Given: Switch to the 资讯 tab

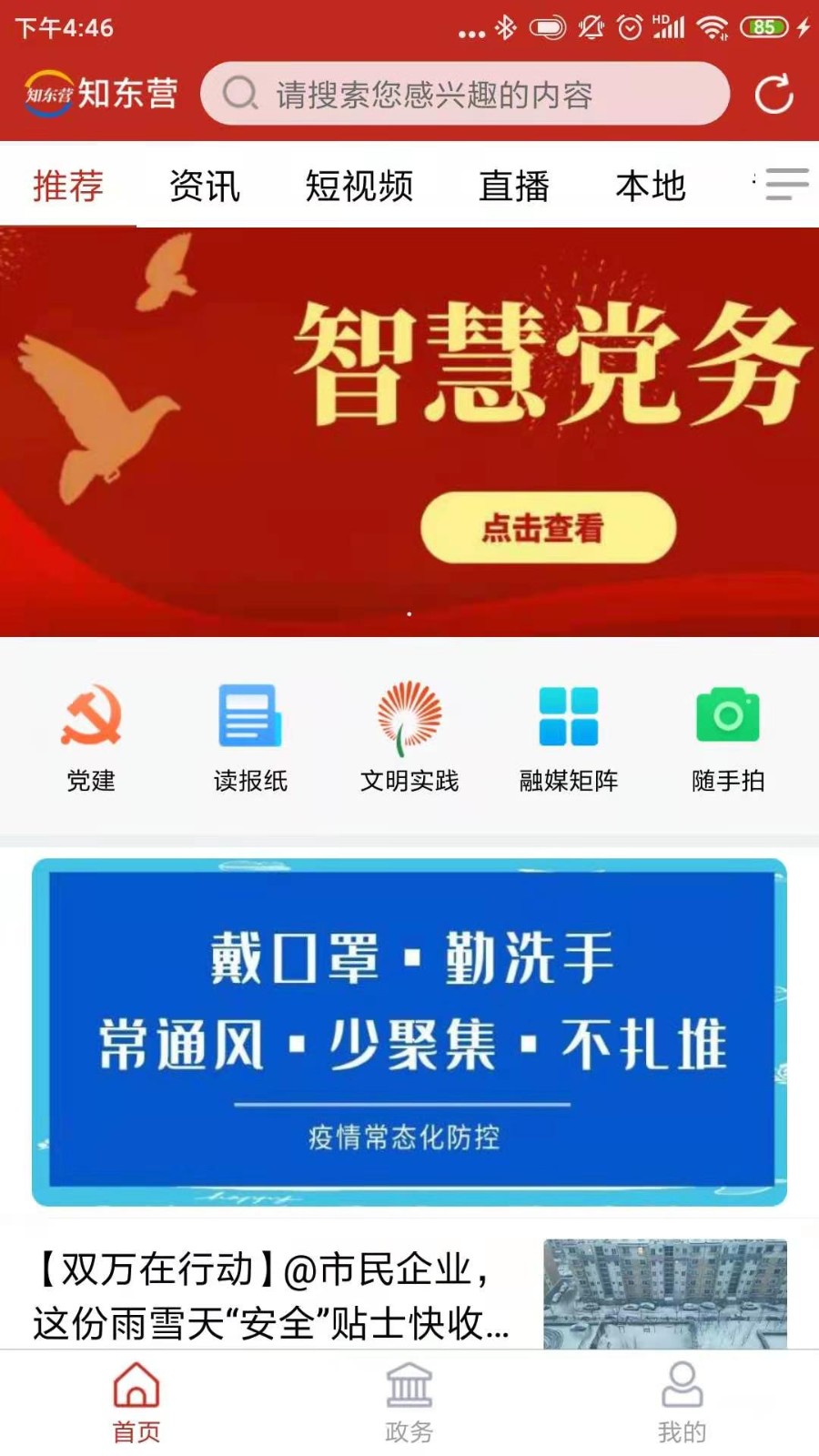Looking at the screenshot, I should tap(205, 187).
